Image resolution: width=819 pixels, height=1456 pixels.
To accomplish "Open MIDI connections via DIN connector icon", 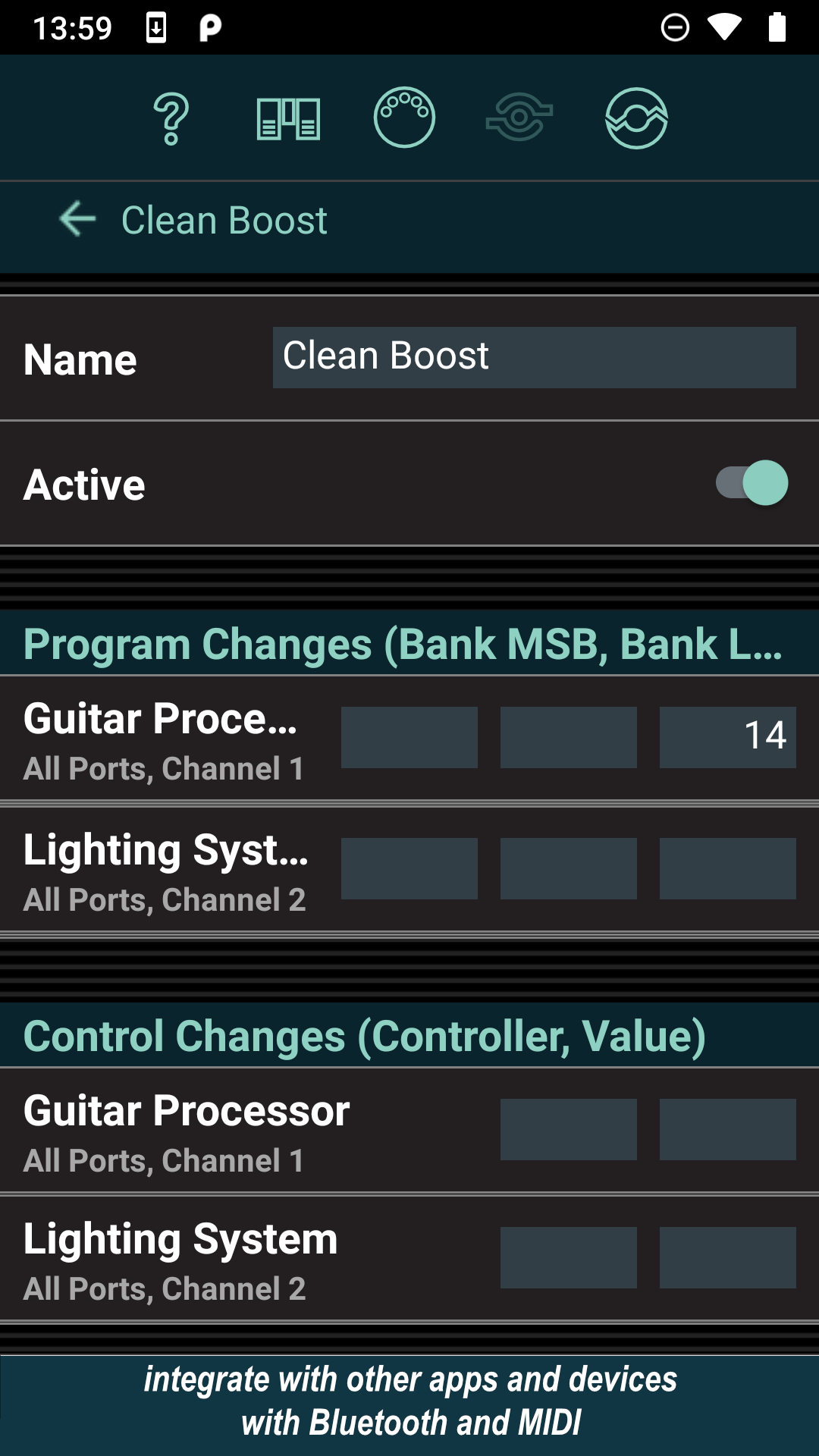I will pyautogui.click(x=406, y=118).
